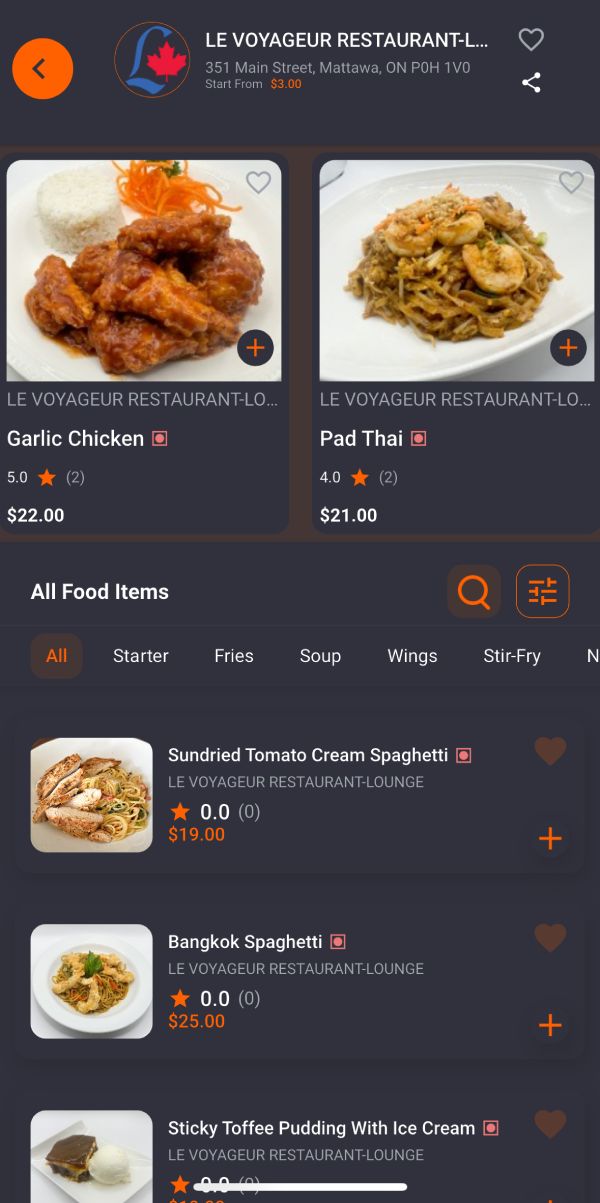
Task: Open the food filter options
Action: pos(542,592)
